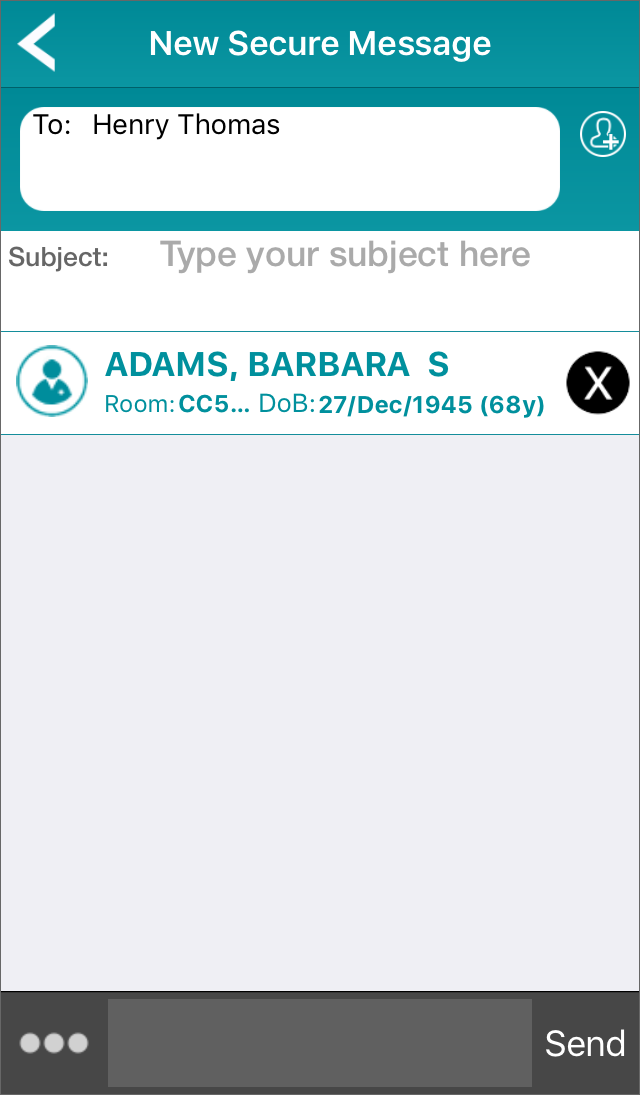
Task: Add a recipient with the contact icon
Action: click(x=602, y=134)
